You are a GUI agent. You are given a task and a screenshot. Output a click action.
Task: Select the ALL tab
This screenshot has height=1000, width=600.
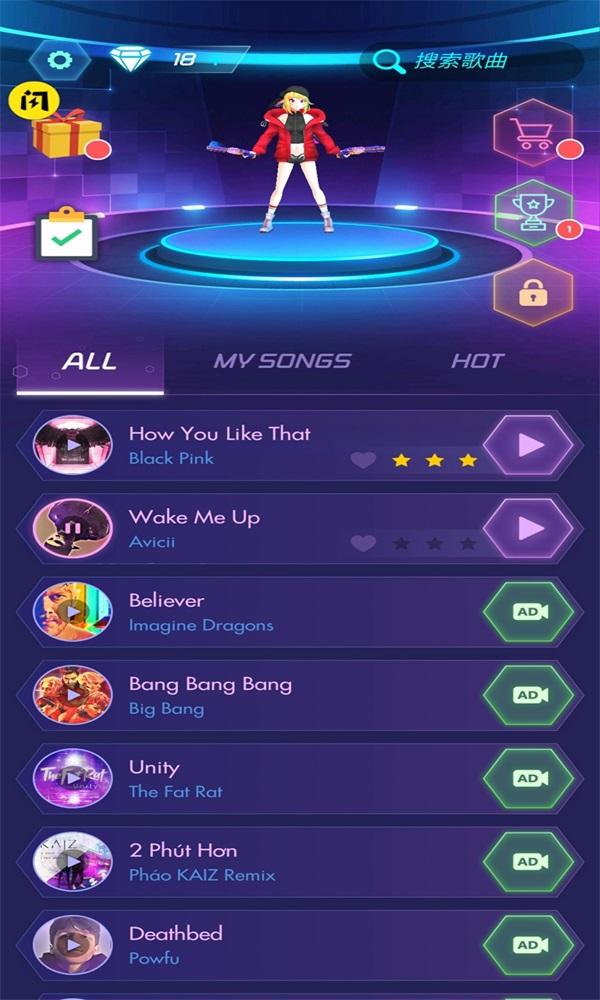(90, 361)
